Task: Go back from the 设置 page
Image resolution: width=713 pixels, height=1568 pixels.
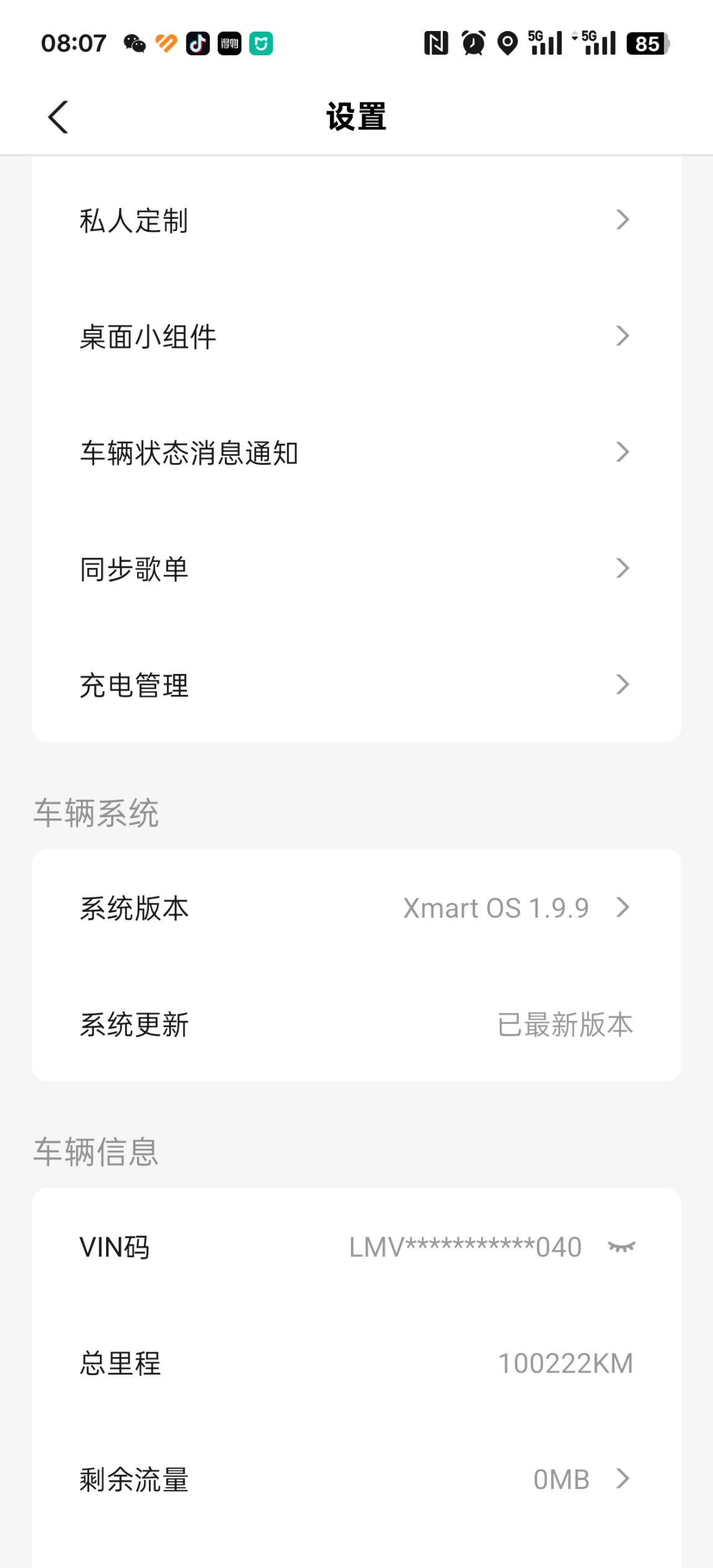Action: [x=58, y=117]
